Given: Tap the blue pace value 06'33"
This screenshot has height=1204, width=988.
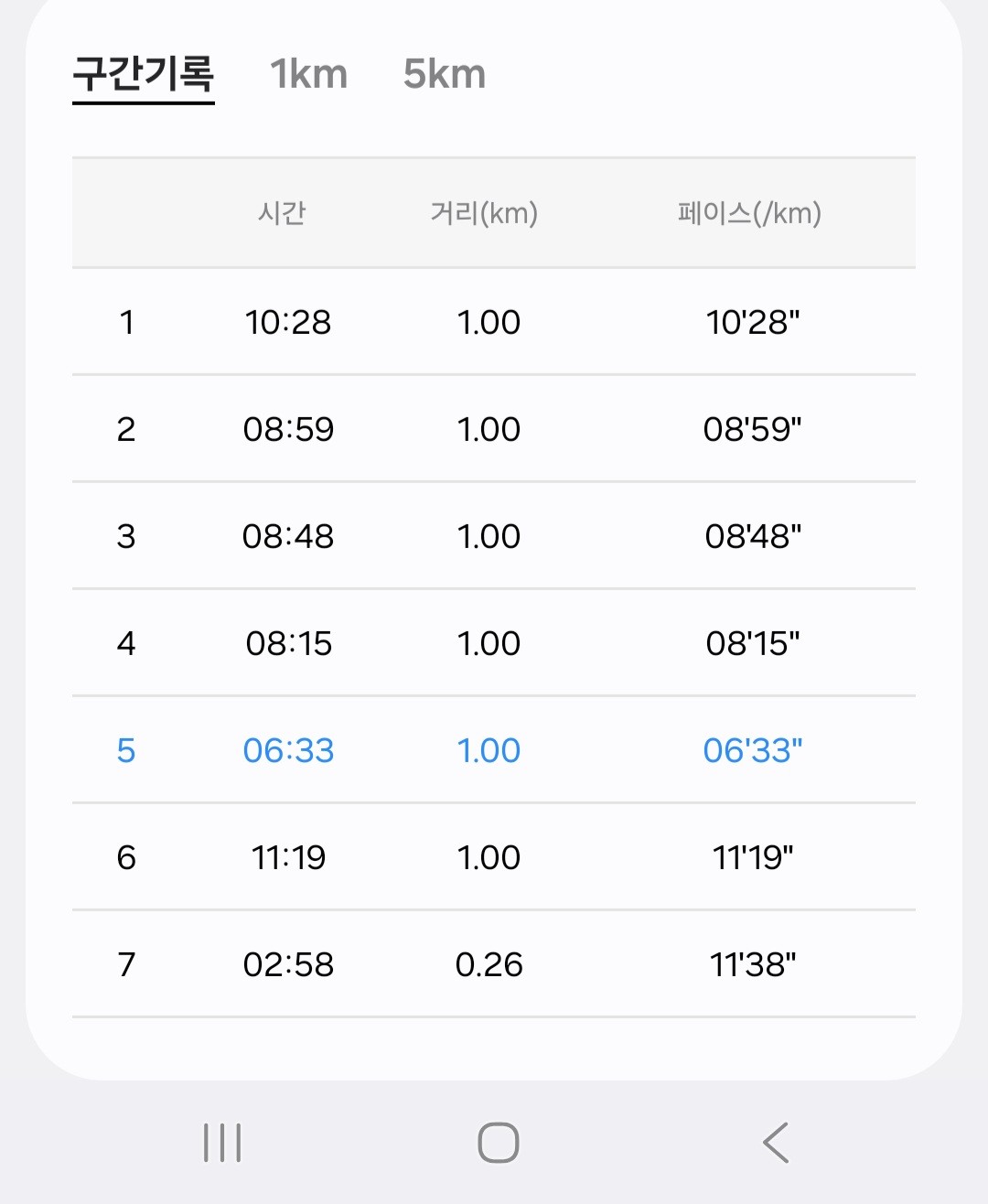Looking at the screenshot, I should pos(752,749).
